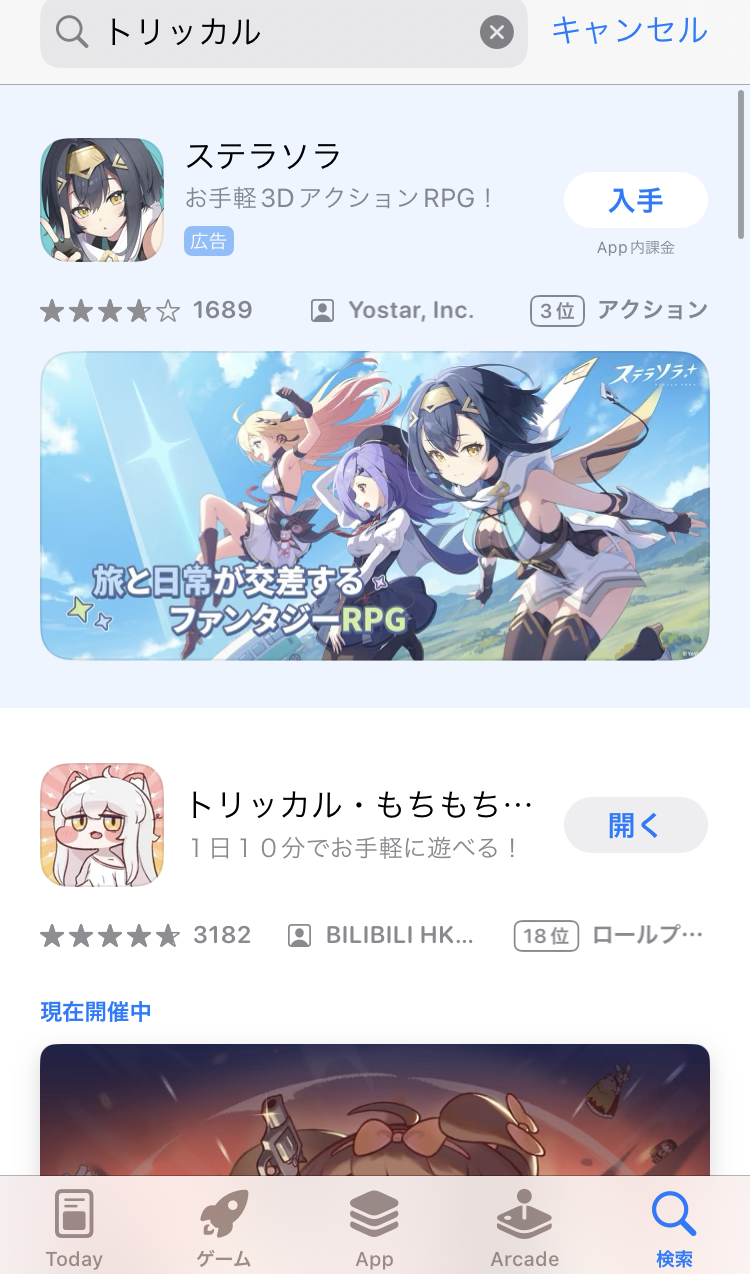Switch to the Today tab

[74, 1227]
